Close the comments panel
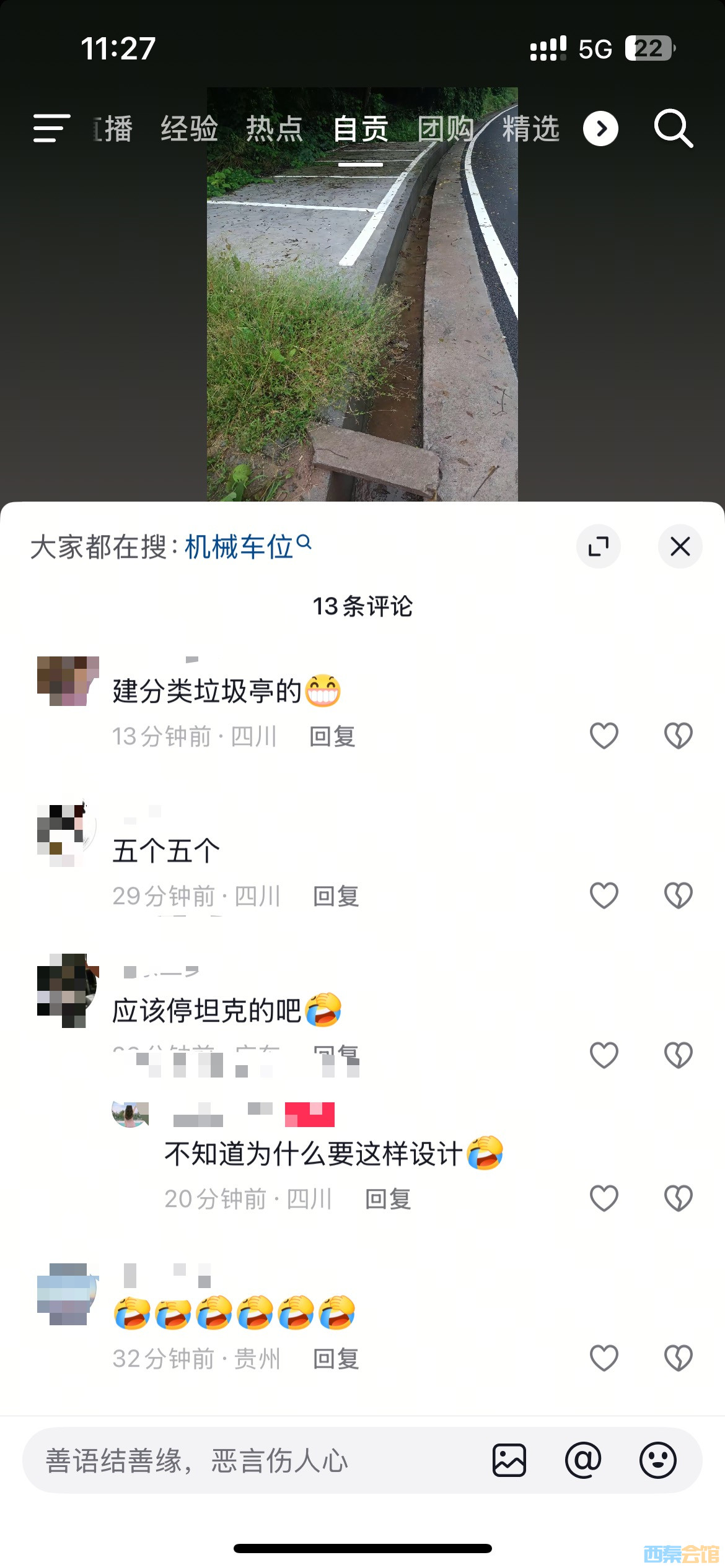The image size is (725, 1568). (x=680, y=546)
